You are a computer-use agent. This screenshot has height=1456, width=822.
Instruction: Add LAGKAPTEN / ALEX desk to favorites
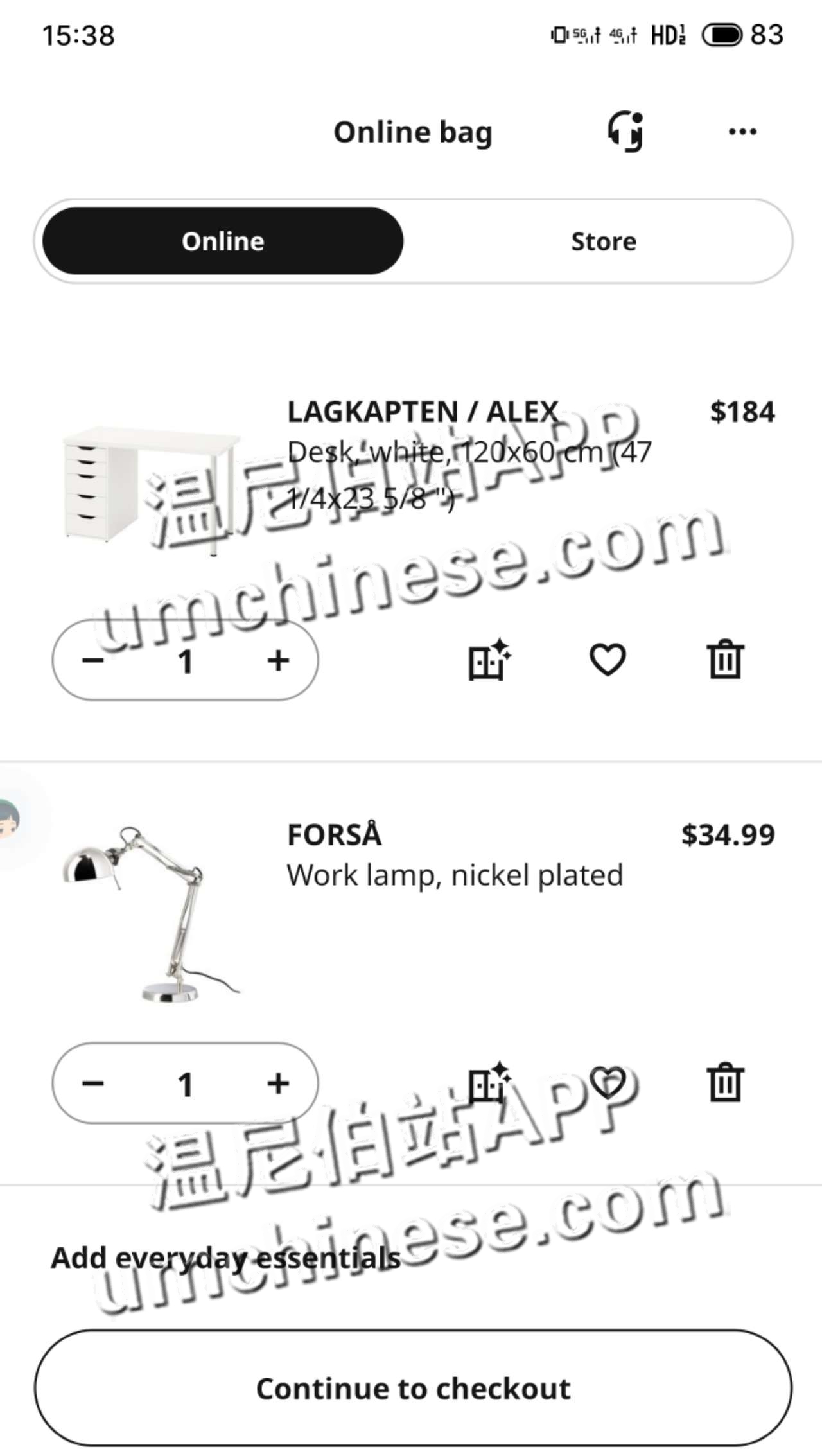(608, 660)
